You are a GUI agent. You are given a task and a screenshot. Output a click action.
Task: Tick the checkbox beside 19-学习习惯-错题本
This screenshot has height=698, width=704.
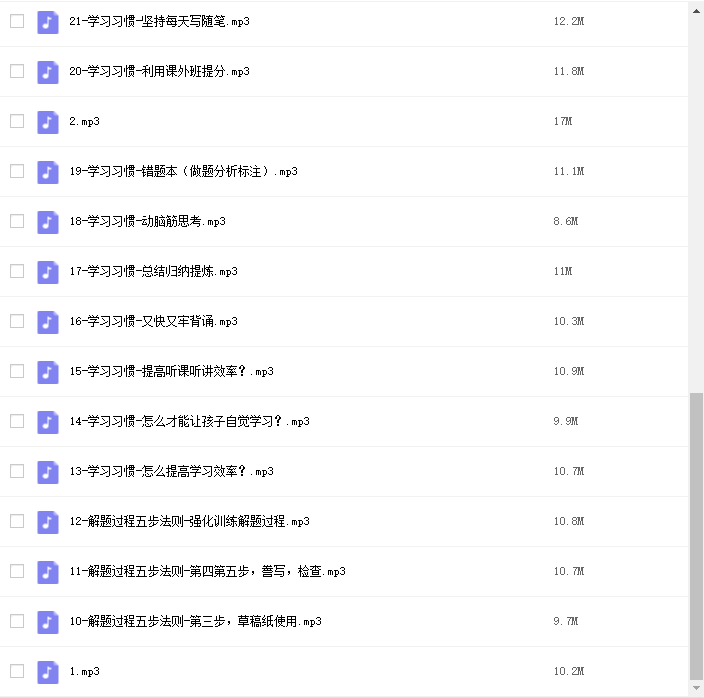(17, 171)
